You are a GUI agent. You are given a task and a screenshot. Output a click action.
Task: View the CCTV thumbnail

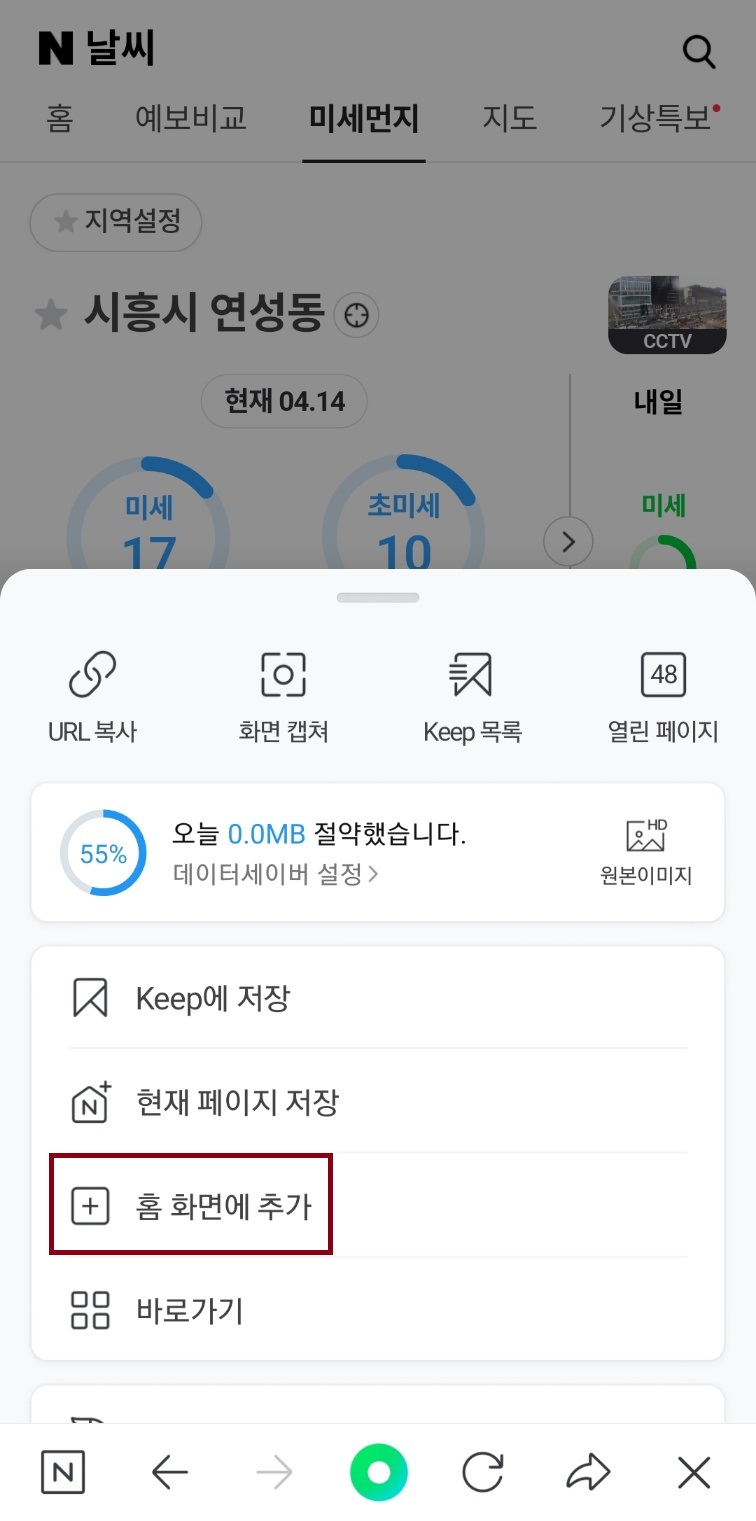[667, 314]
